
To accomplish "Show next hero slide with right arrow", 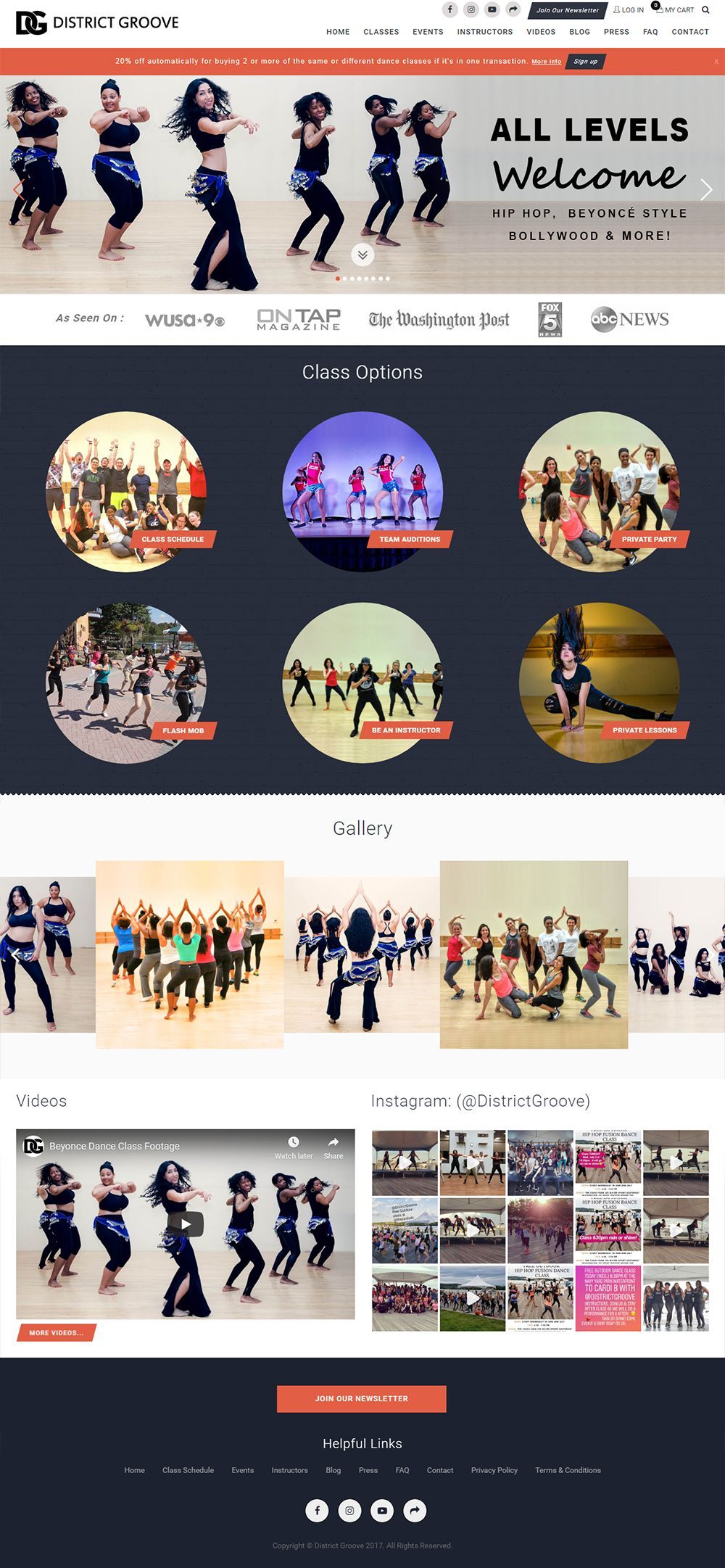I will tap(706, 189).
